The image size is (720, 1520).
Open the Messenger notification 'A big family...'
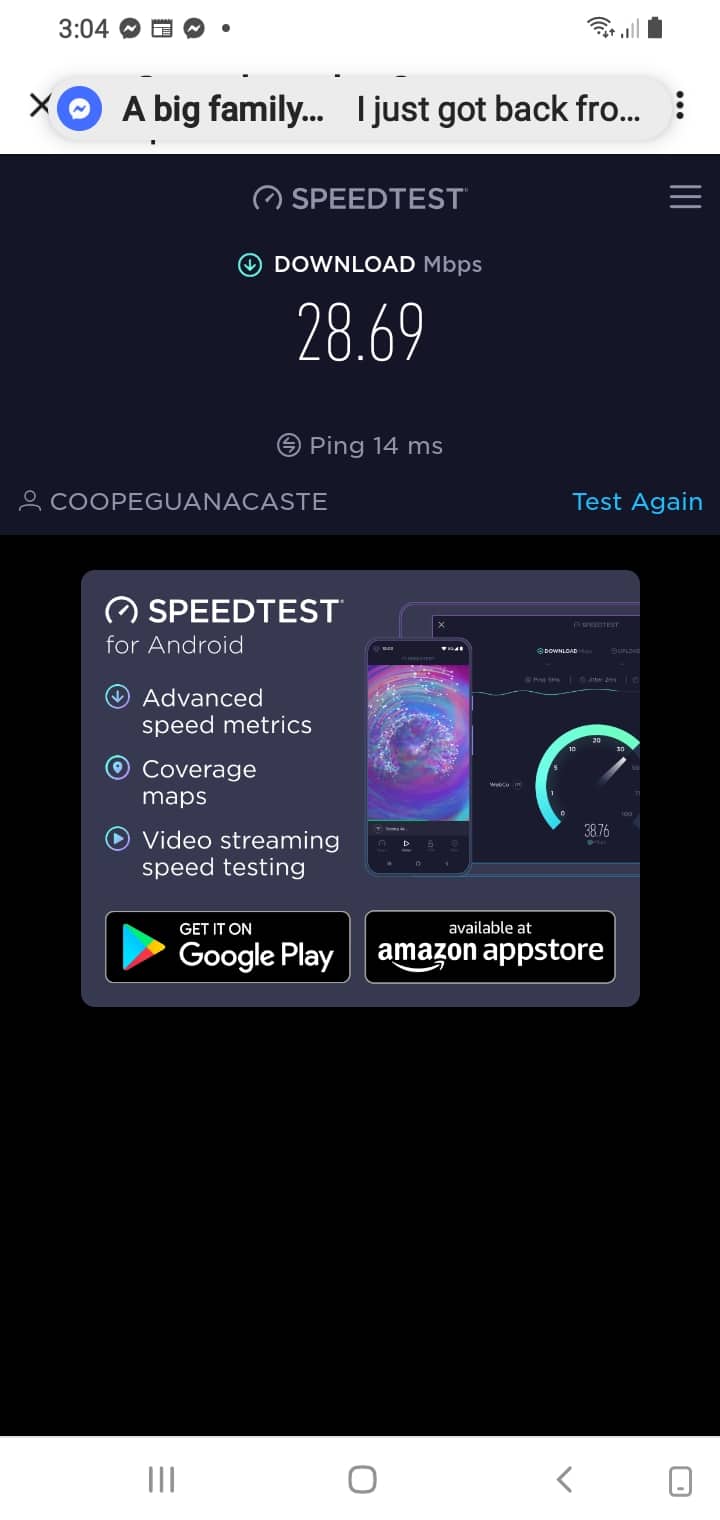[222, 109]
